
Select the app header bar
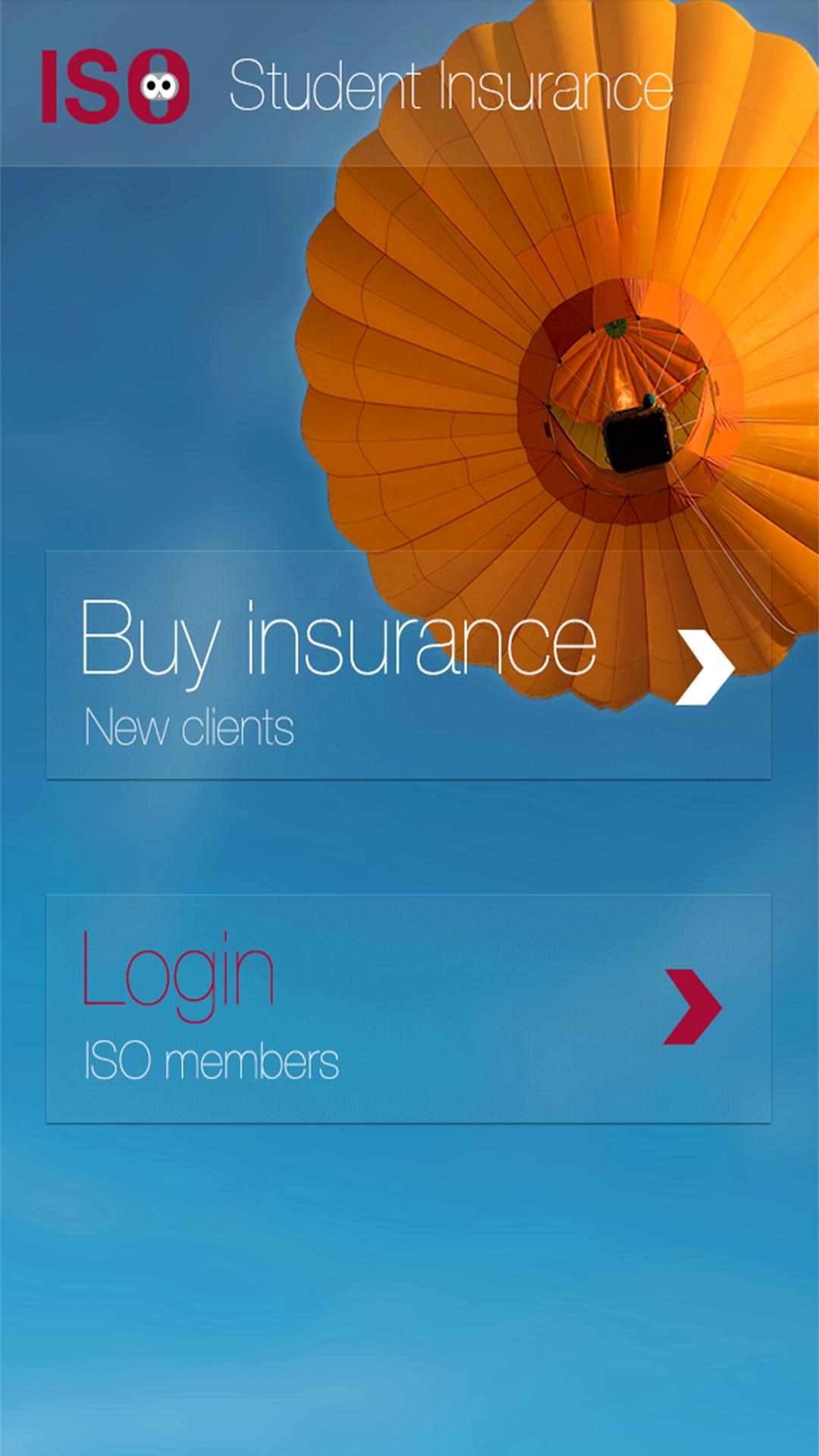pyautogui.click(x=409, y=80)
